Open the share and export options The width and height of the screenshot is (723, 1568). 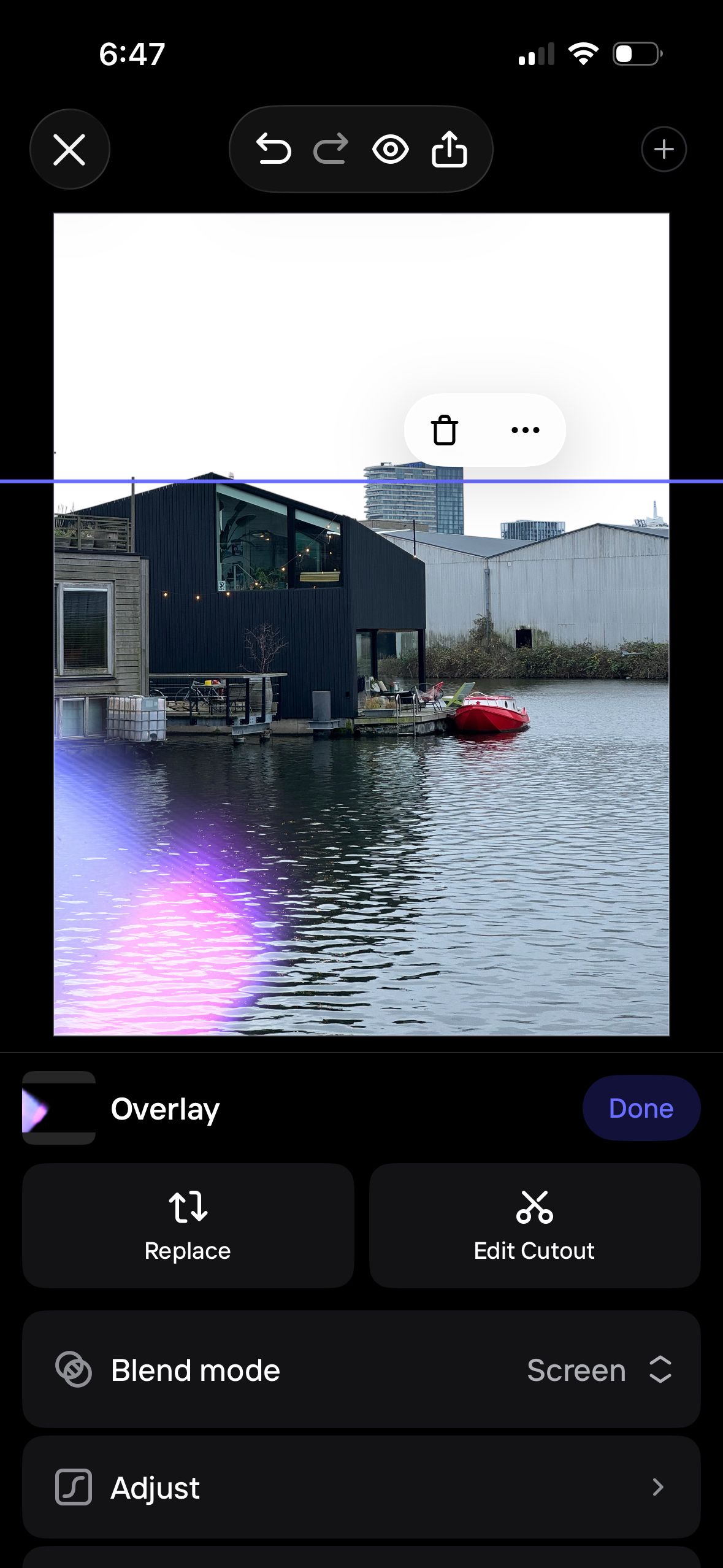pos(451,148)
